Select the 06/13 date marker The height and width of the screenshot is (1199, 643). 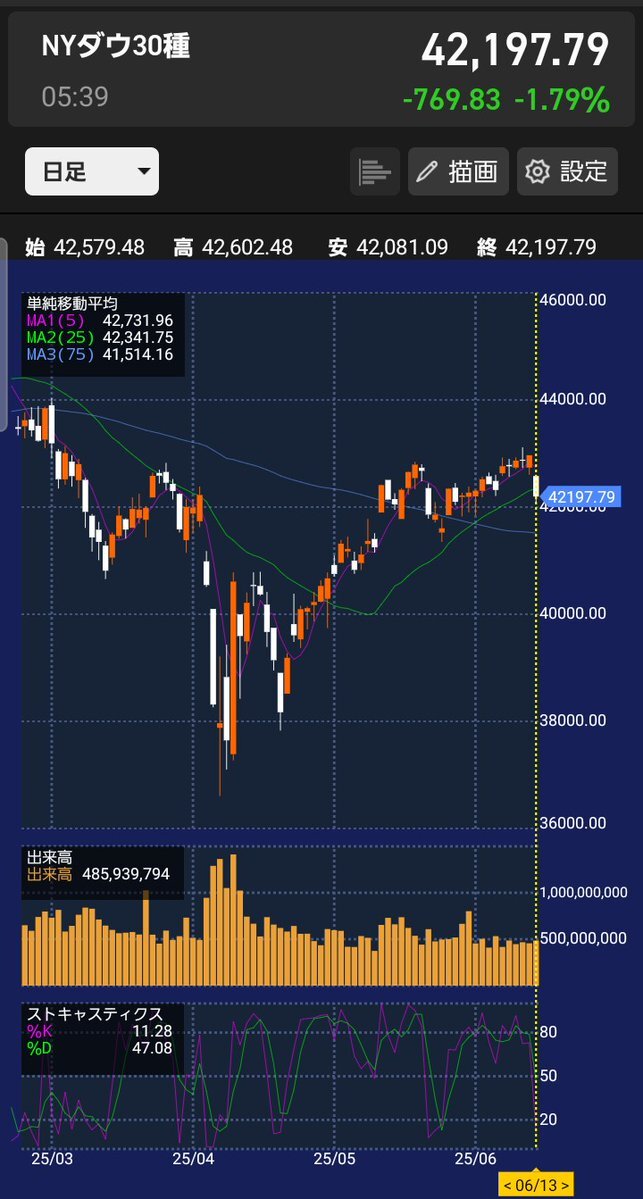534,1186
